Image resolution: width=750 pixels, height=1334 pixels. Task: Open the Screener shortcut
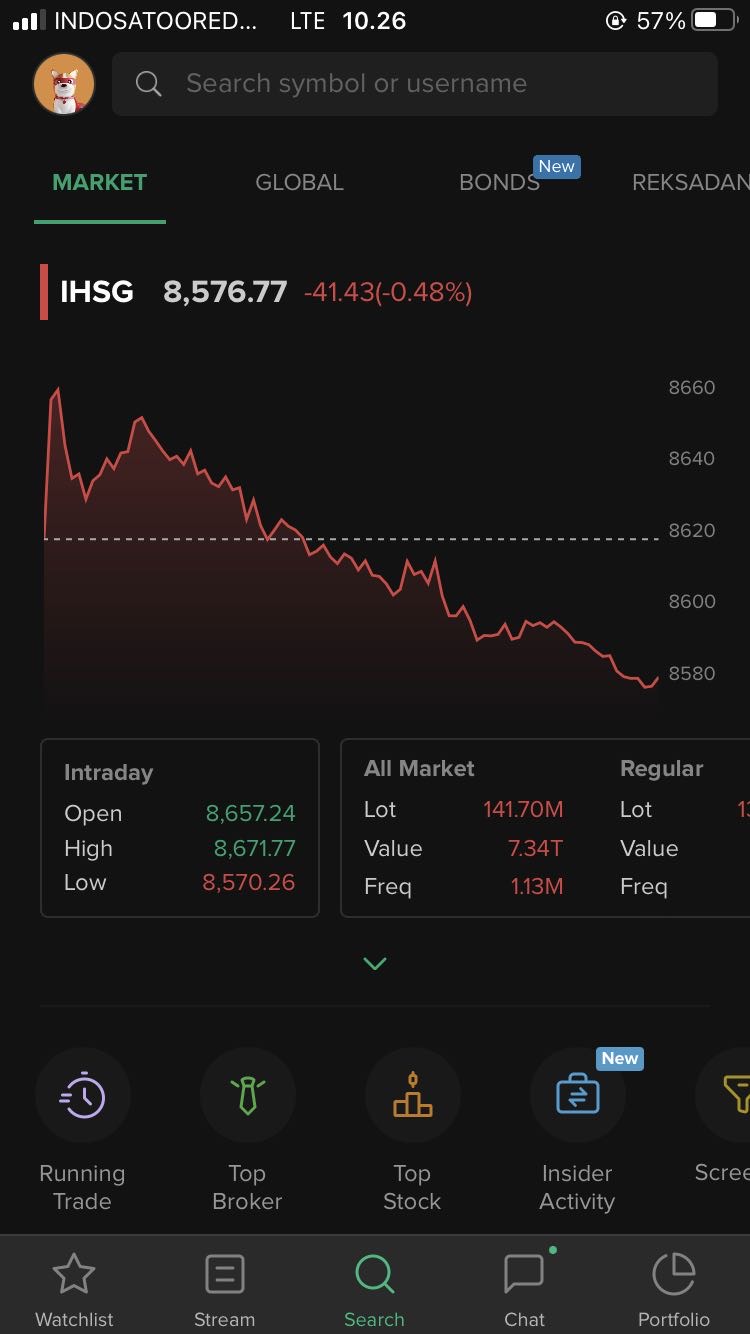pos(726,1130)
